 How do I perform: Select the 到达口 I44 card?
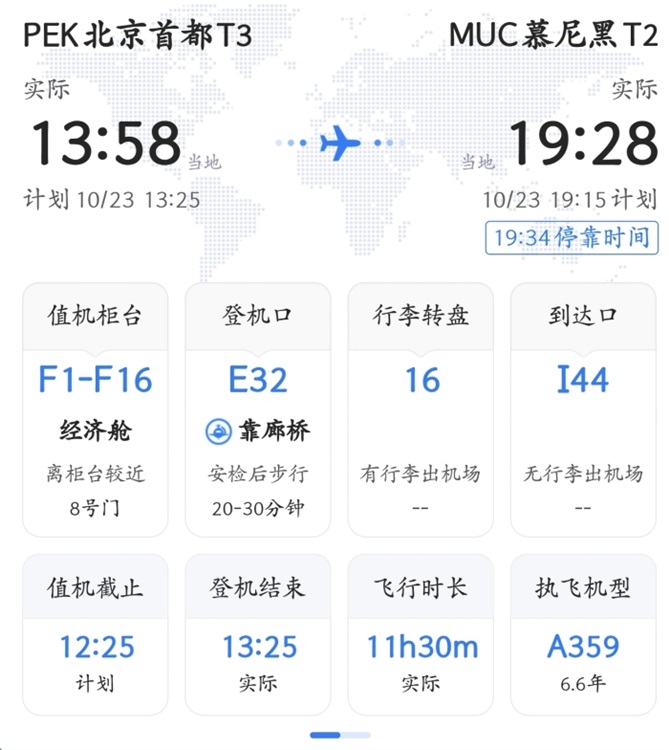pyautogui.click(x=583, y=409)
